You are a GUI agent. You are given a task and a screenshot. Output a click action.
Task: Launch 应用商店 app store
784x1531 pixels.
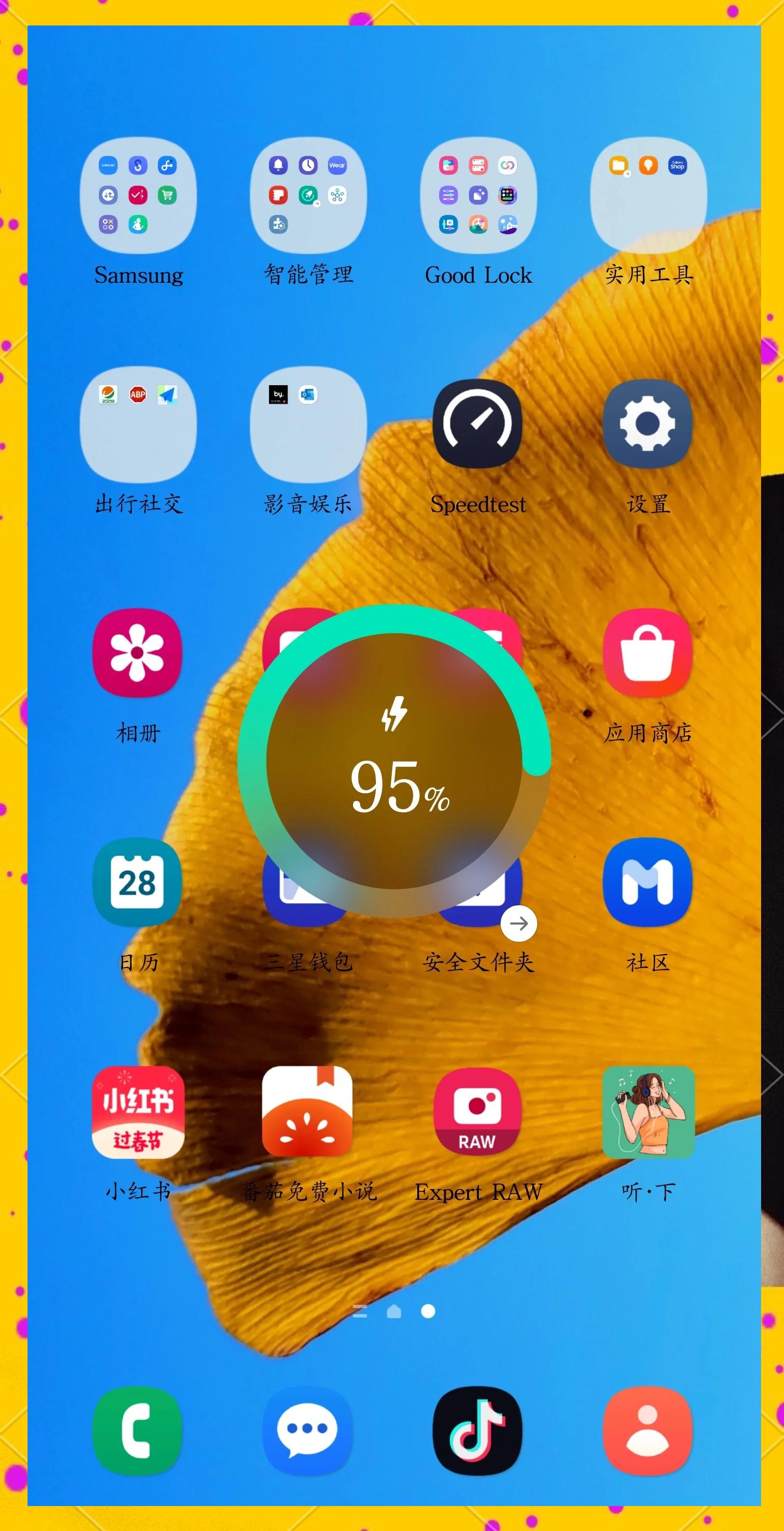pos(648,653)
